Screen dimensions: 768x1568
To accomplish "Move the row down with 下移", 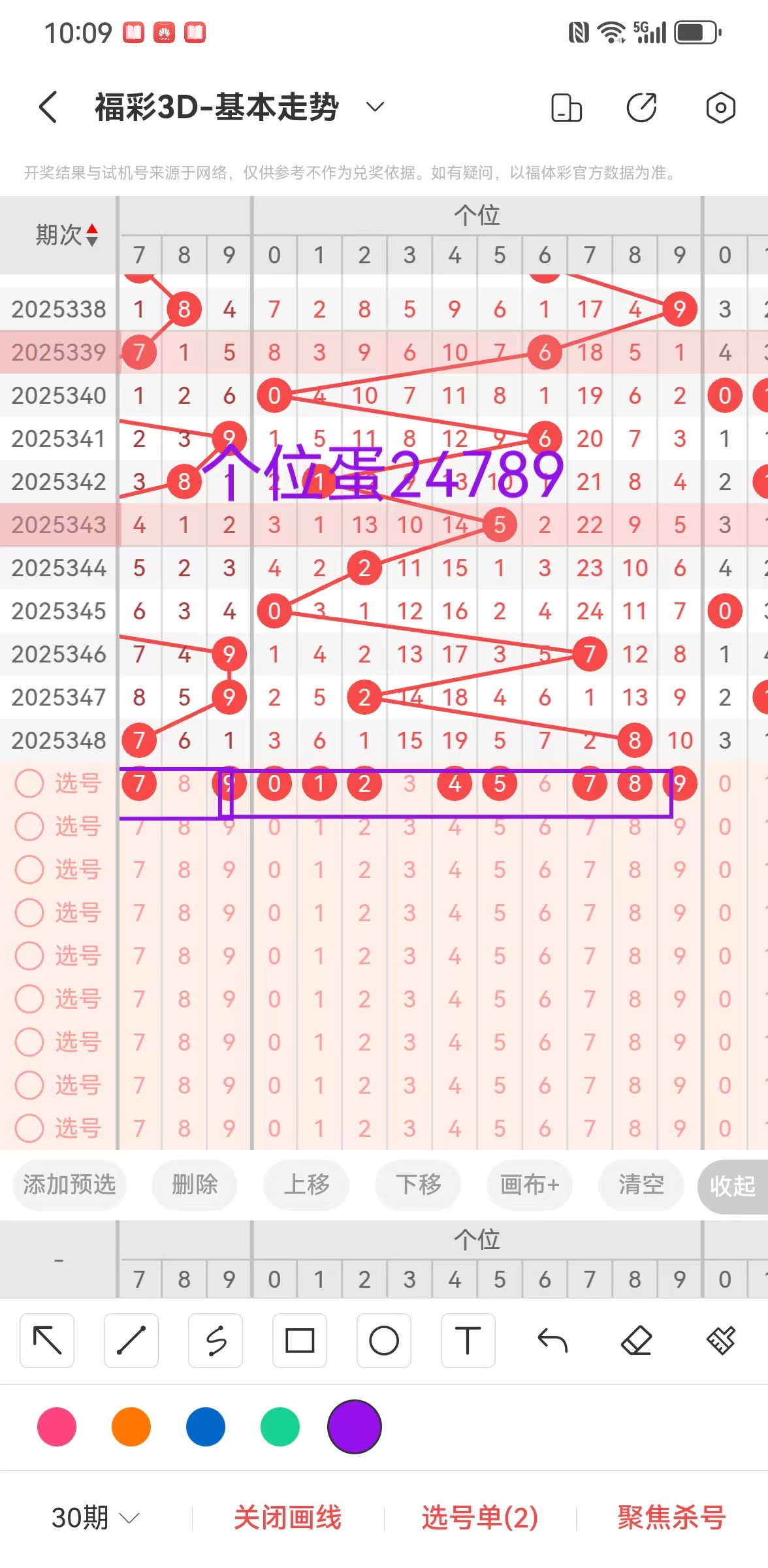I will [418, 1184].
